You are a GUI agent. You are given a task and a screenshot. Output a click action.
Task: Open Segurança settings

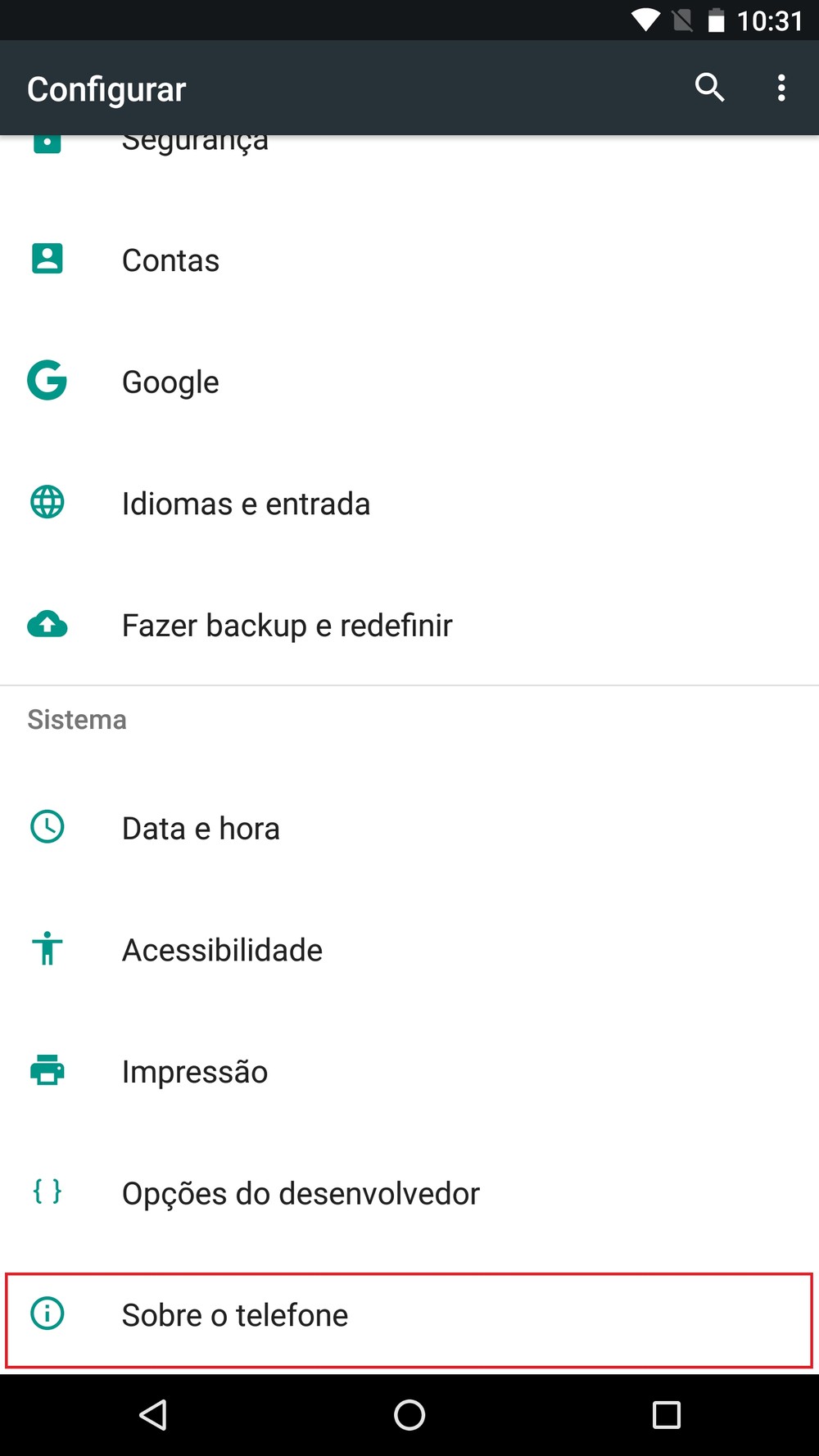[x=195, y=144]
